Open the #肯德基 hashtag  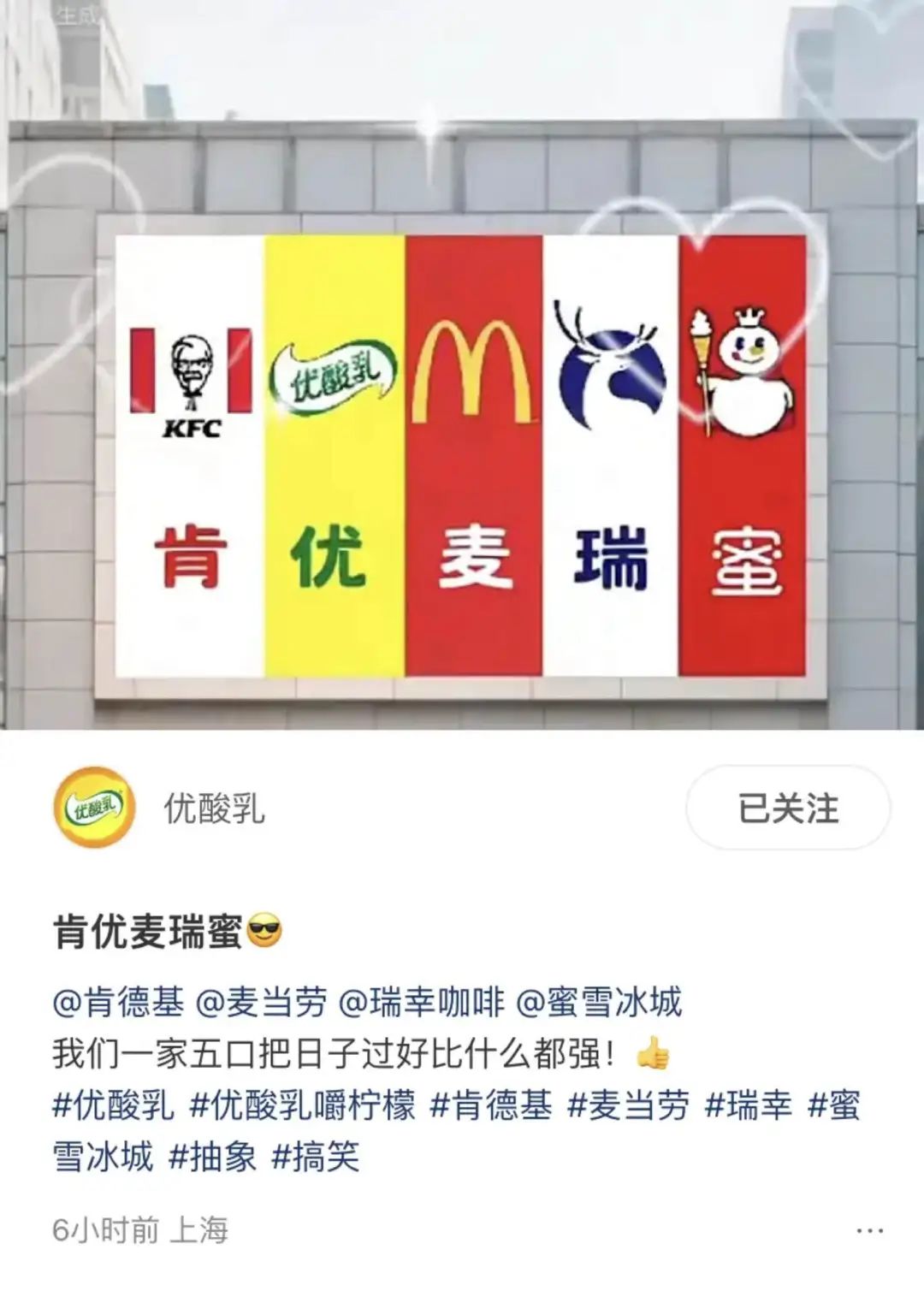[x=491, y=1105]
